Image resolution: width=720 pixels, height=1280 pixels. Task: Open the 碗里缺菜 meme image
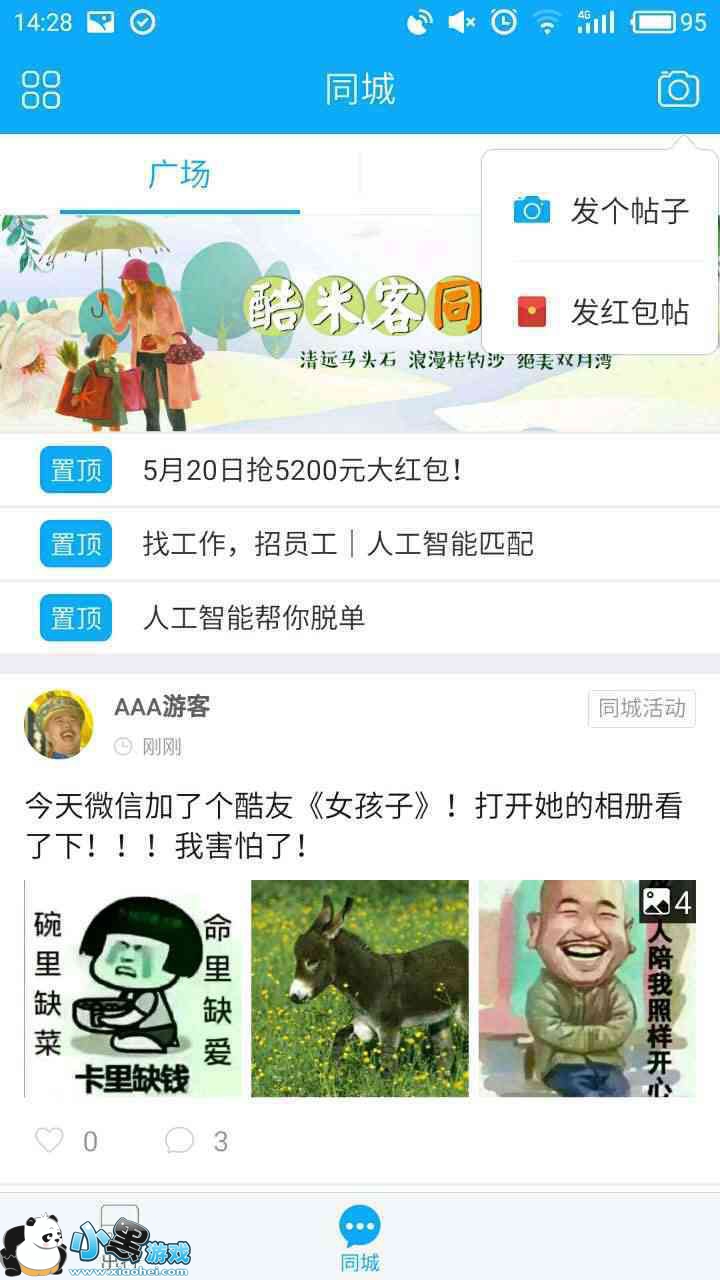pyautogui.click(x=134, y=988)
